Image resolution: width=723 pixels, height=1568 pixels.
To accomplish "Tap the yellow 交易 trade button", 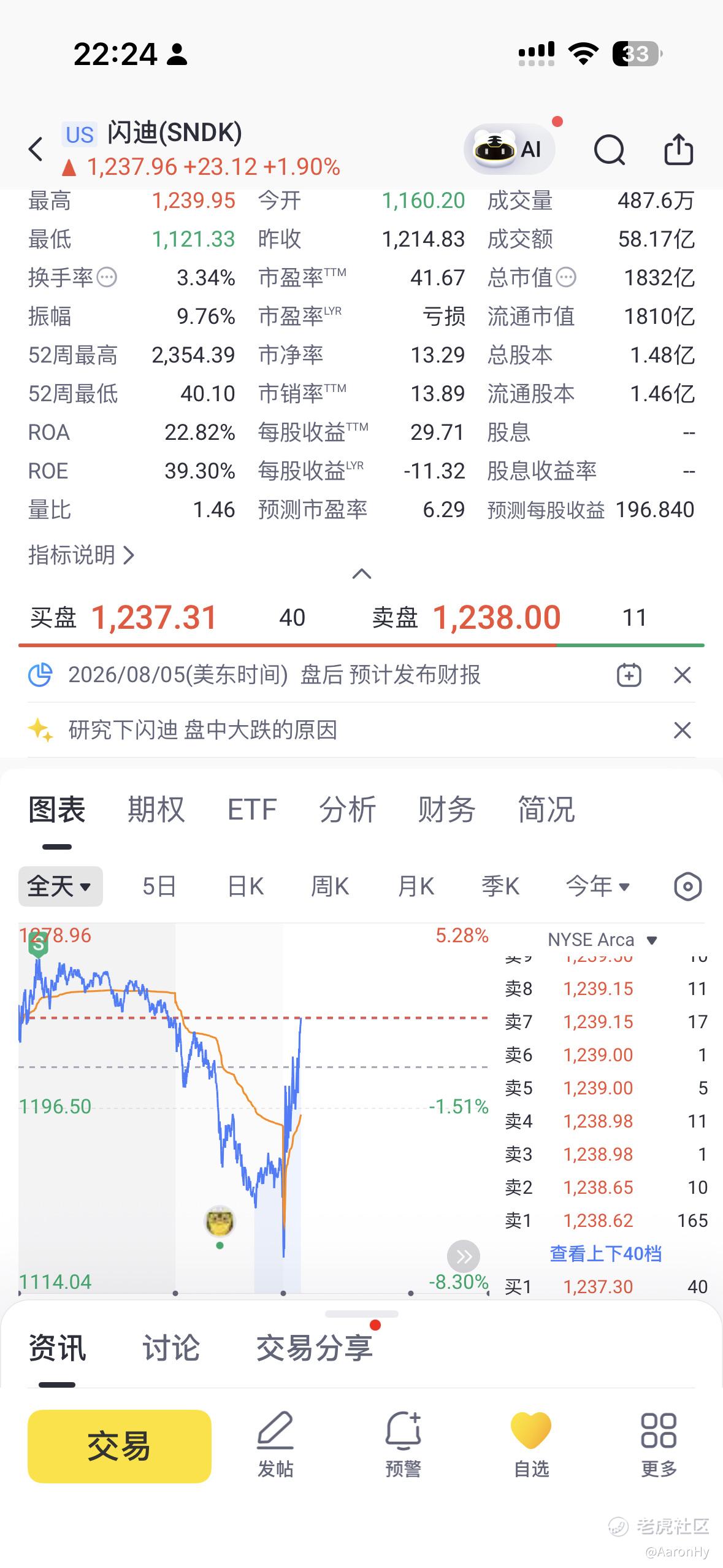I will coord(120,1446).
